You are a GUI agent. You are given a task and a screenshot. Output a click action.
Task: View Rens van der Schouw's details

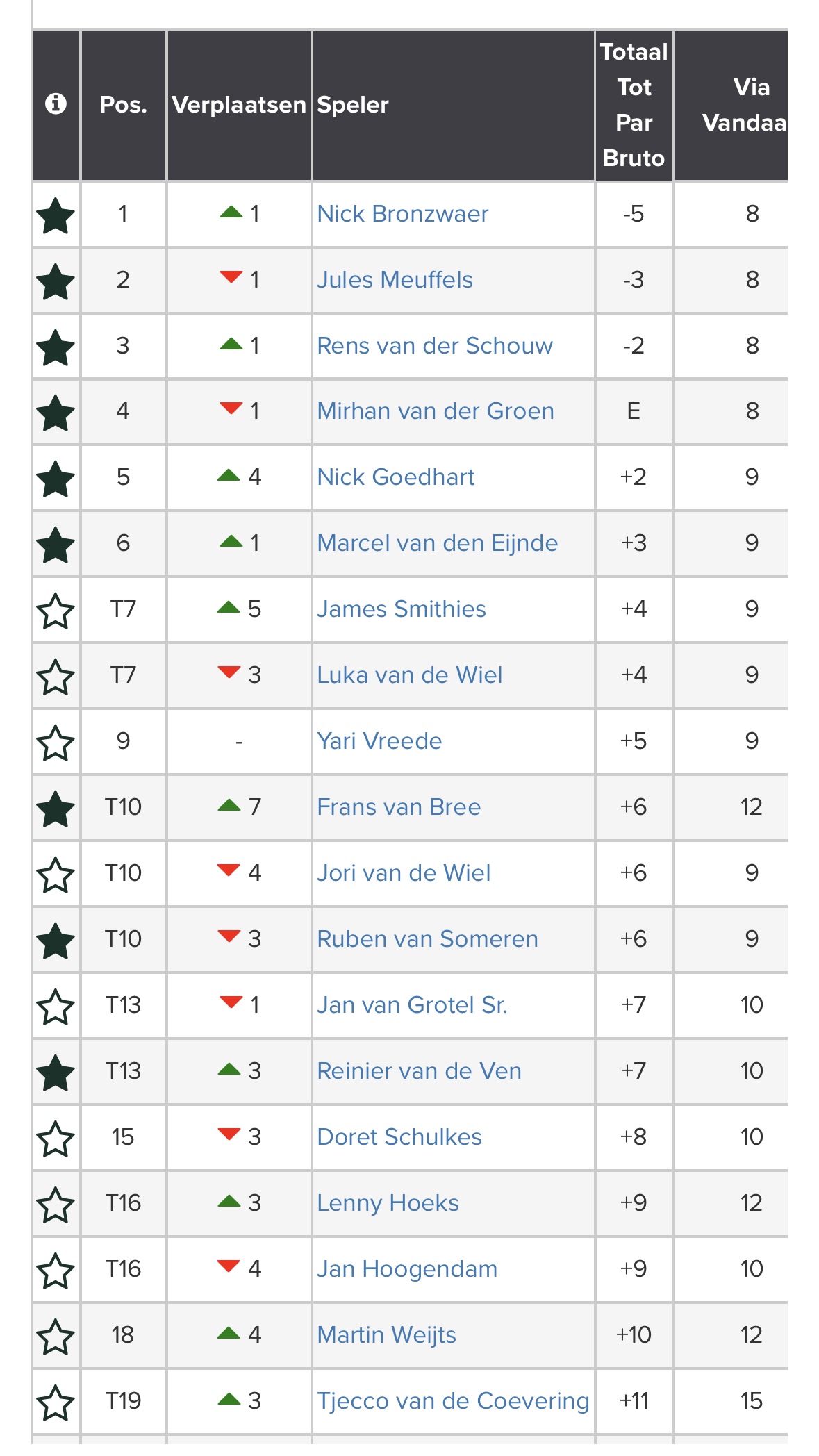[435, 346]
